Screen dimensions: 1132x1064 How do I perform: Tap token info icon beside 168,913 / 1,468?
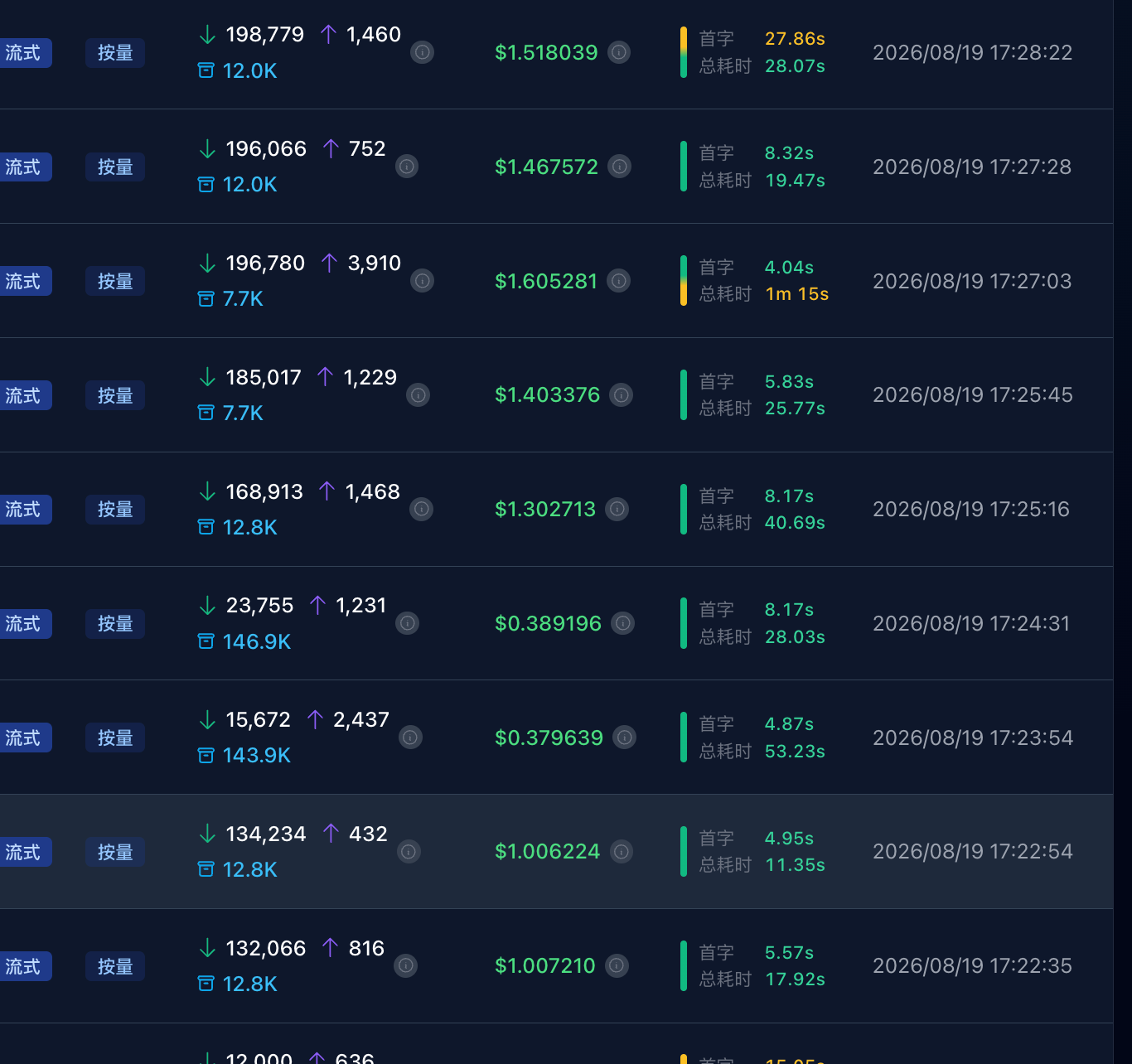(421, 509)
